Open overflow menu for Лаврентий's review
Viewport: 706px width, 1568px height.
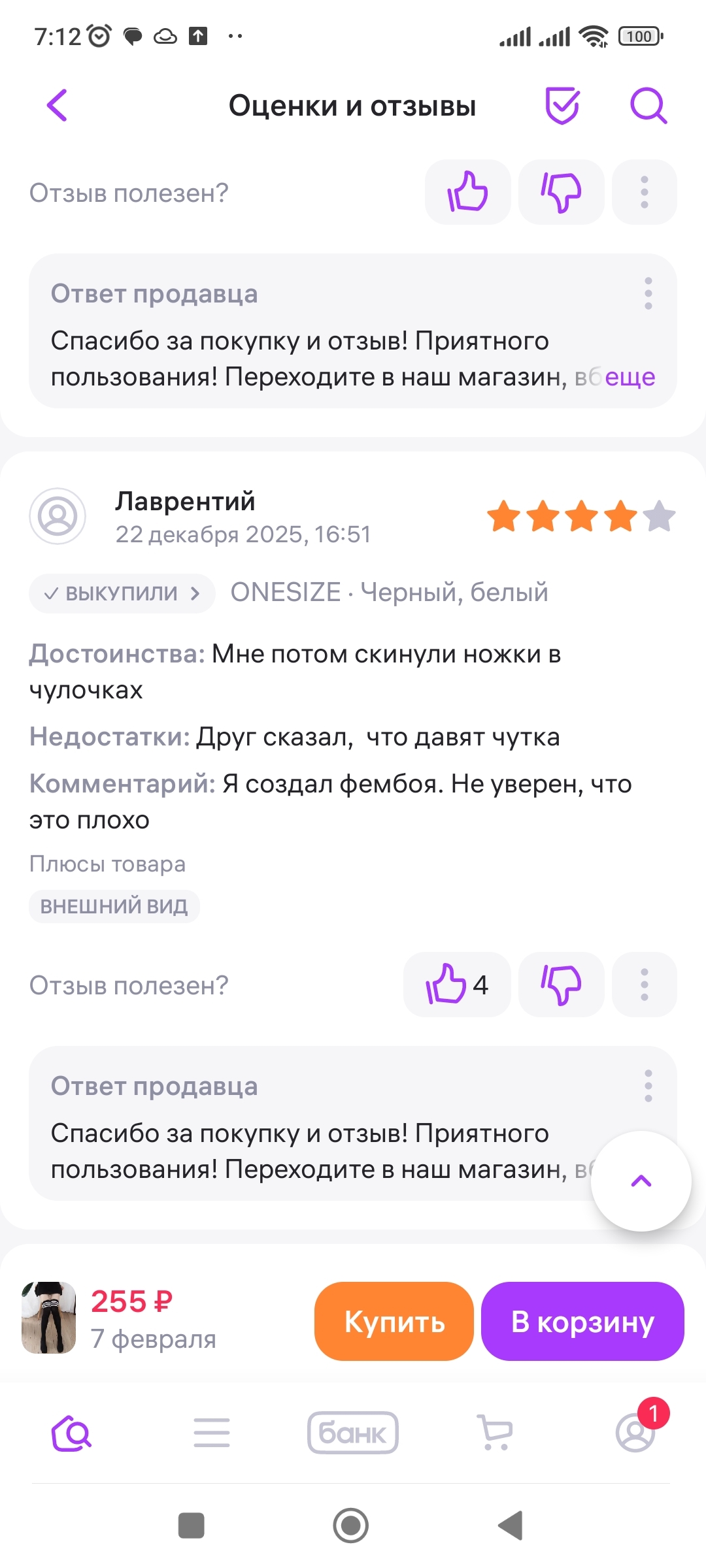click(x=644, y=984)
